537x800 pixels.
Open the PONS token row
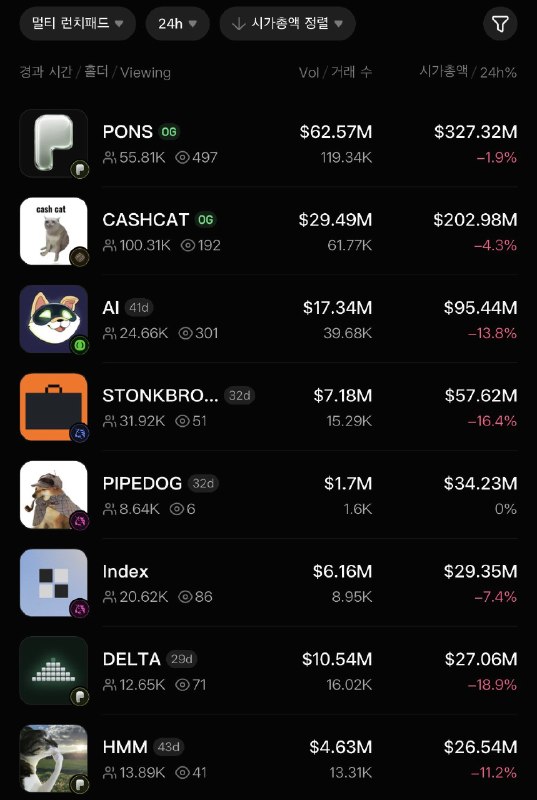(268, 143)
